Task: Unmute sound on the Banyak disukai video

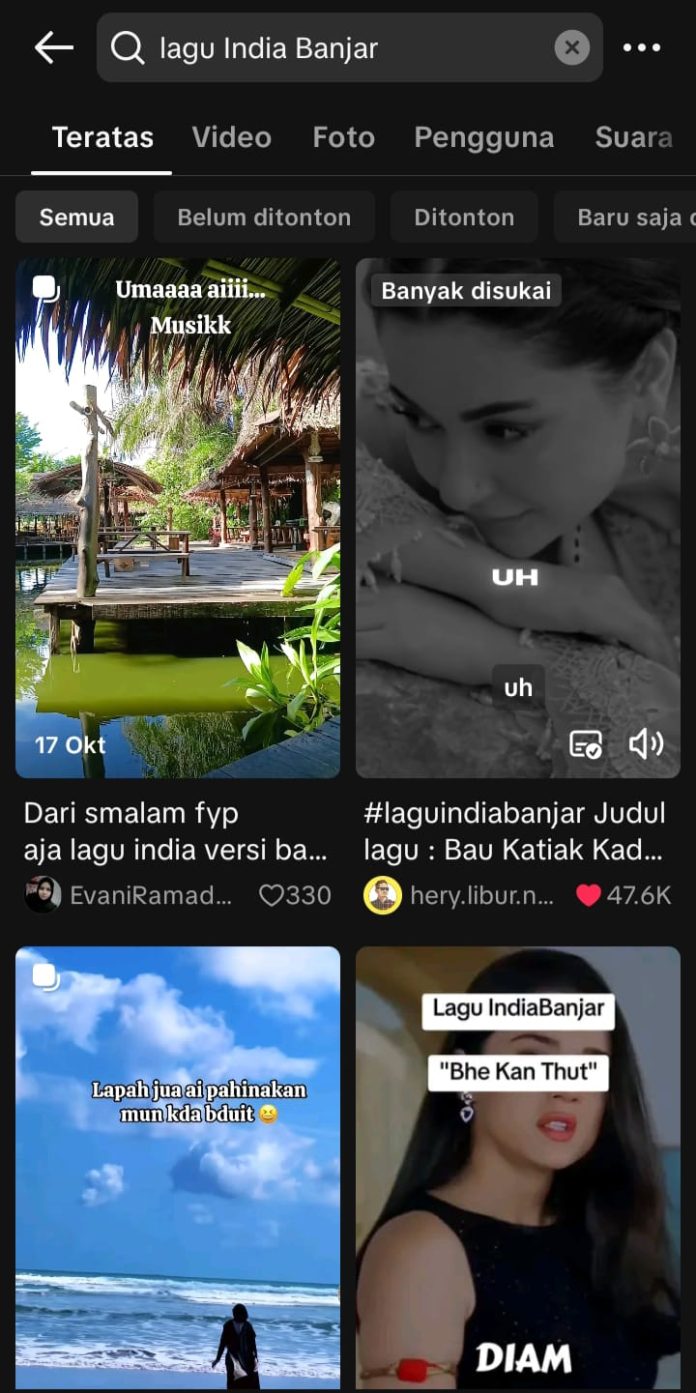Action: coord(645,743)
